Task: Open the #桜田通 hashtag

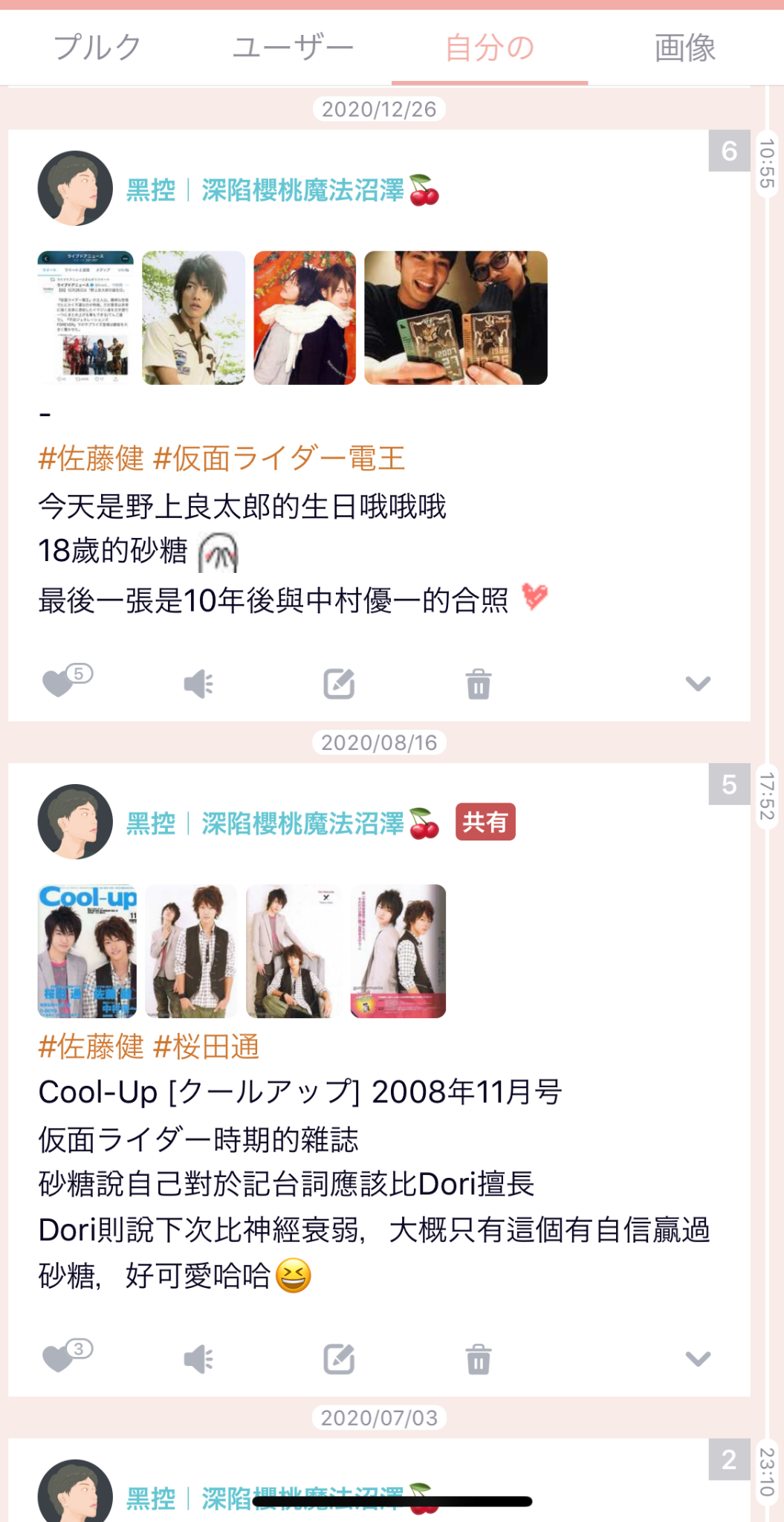Action: pos(206,1046)
